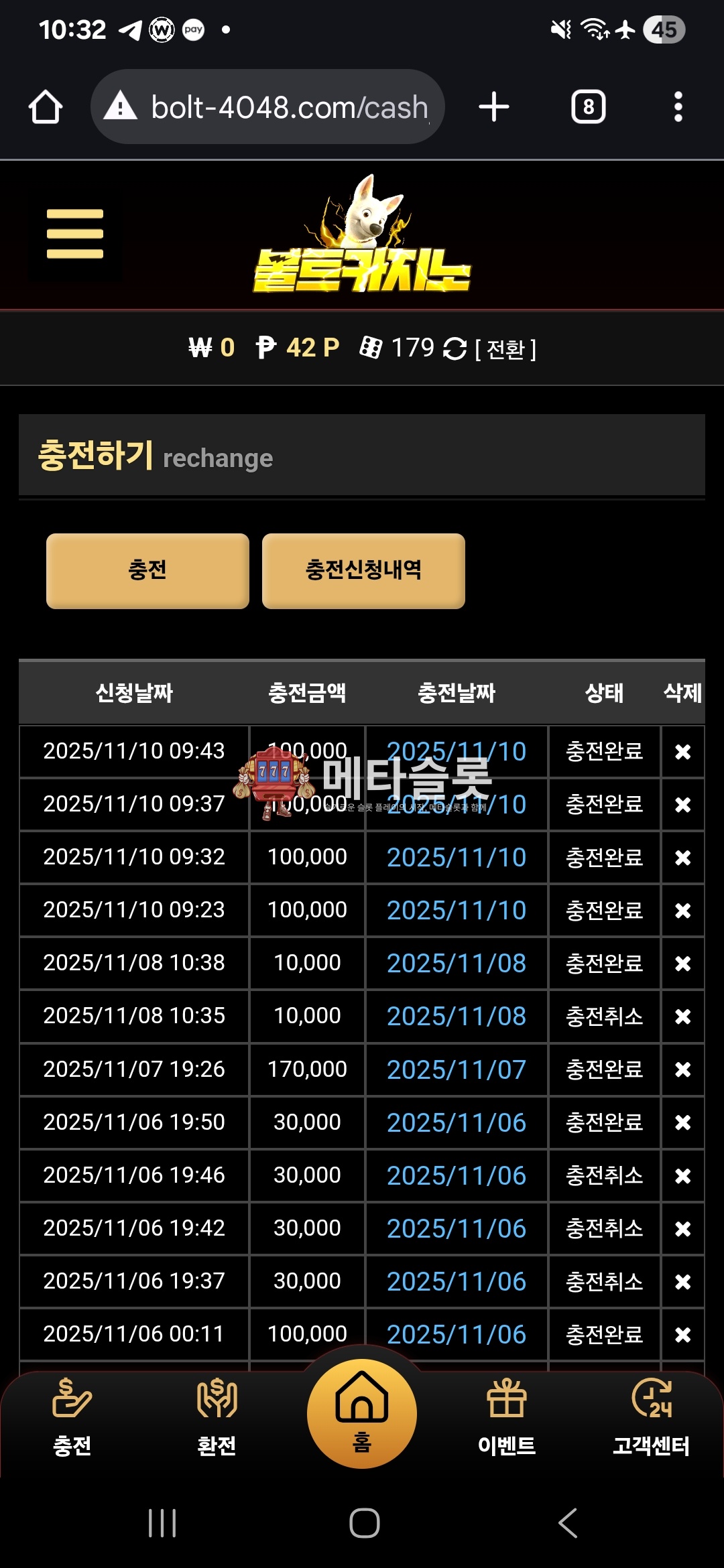724x1568 pixels.
Task: Open a new browser tab
Action: [494, 107]
